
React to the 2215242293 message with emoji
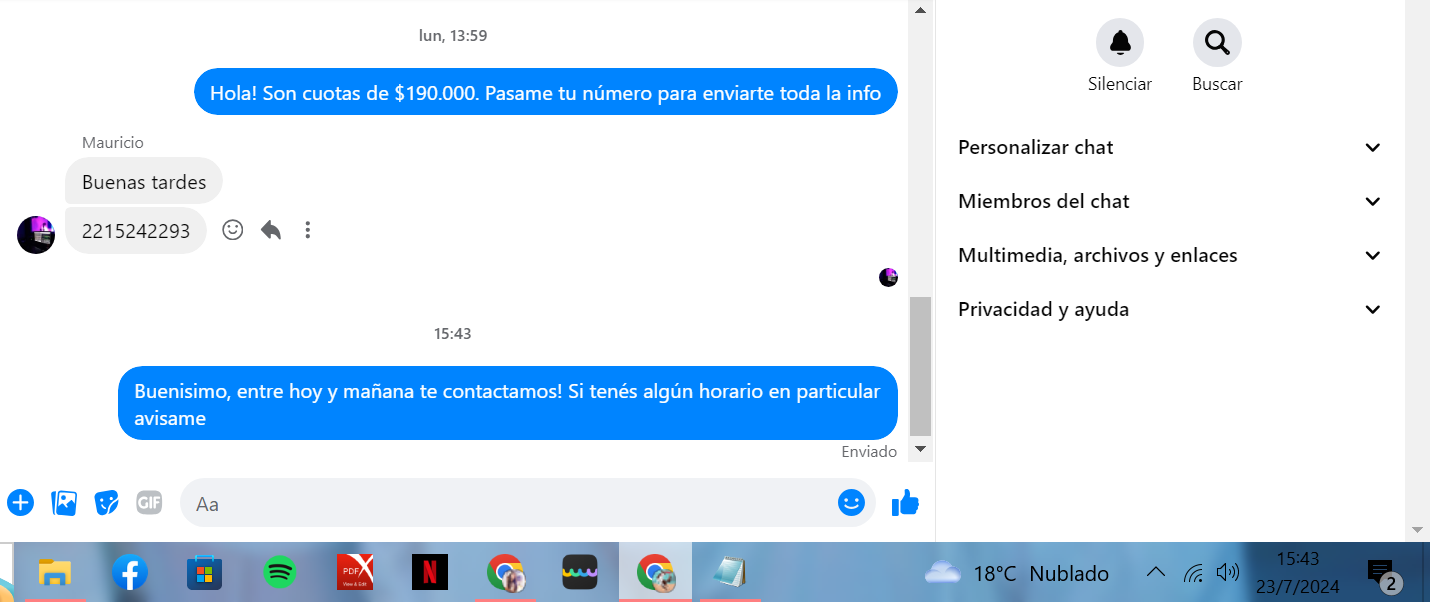[x=233, y=230]
